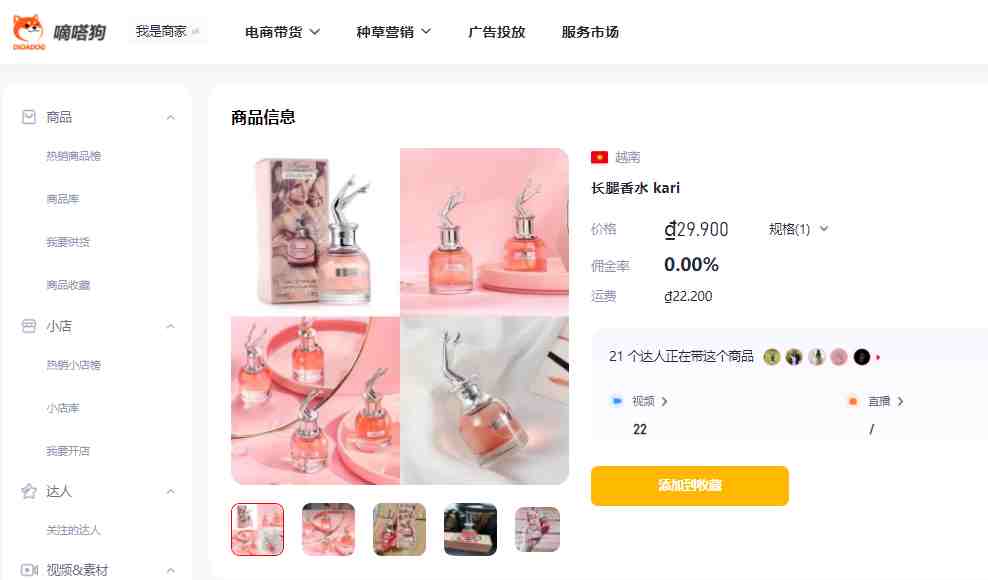This screenshot has height=580, width=988.
Task: Open 热销商品榜 in sidebar
Action: pos(73,156)
